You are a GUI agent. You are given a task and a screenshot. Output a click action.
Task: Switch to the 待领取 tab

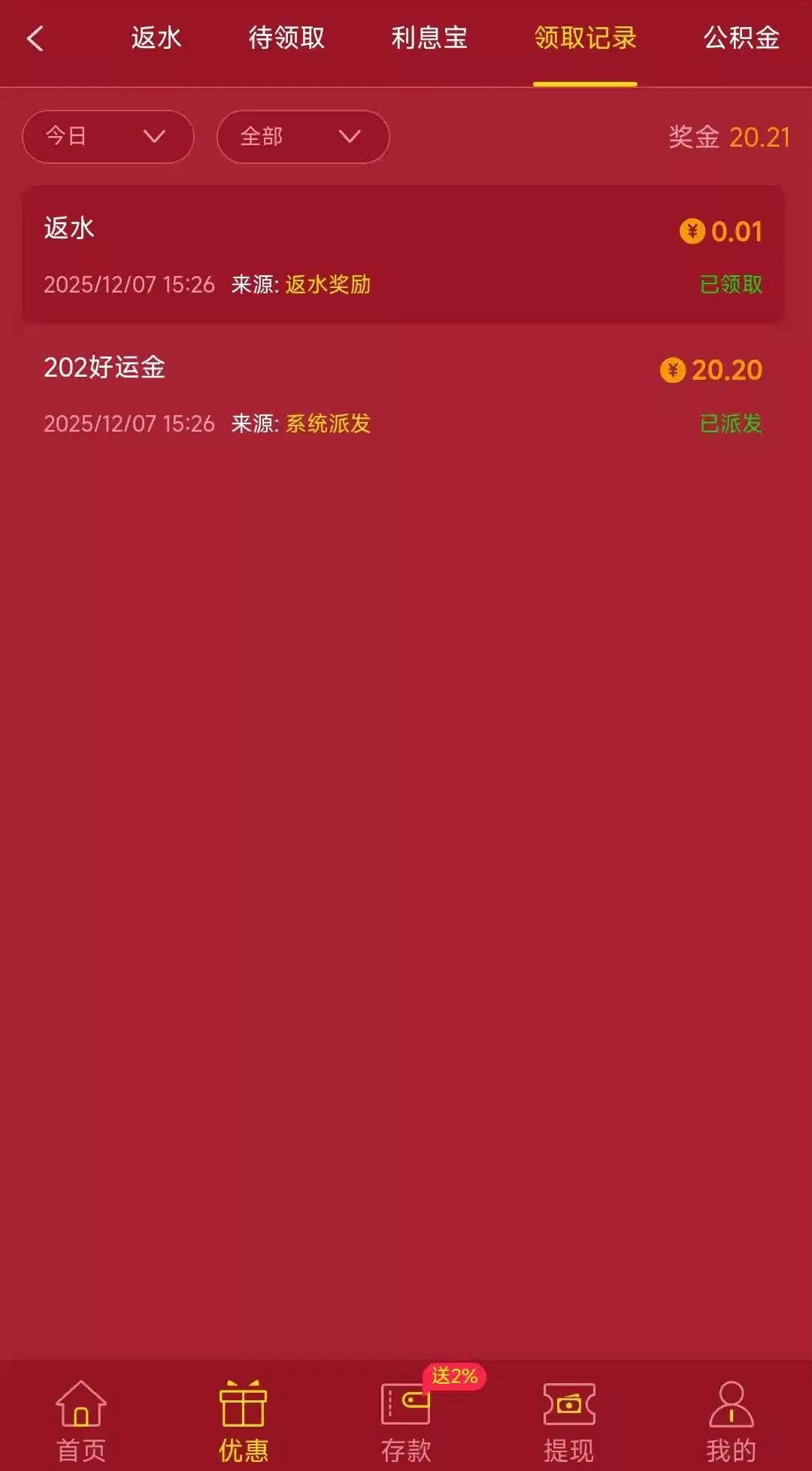point(286,39)
